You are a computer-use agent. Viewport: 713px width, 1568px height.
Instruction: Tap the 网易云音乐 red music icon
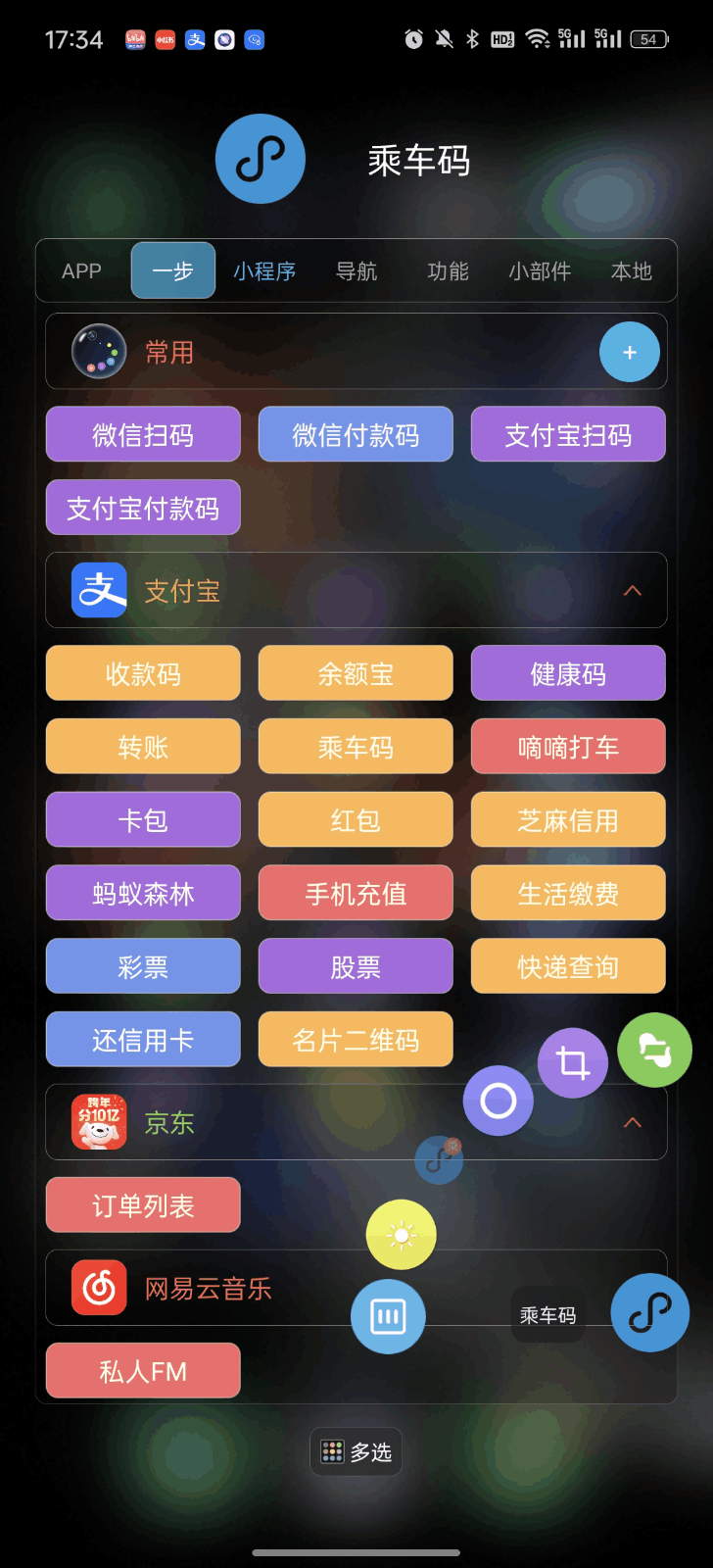click(98, 1288)
